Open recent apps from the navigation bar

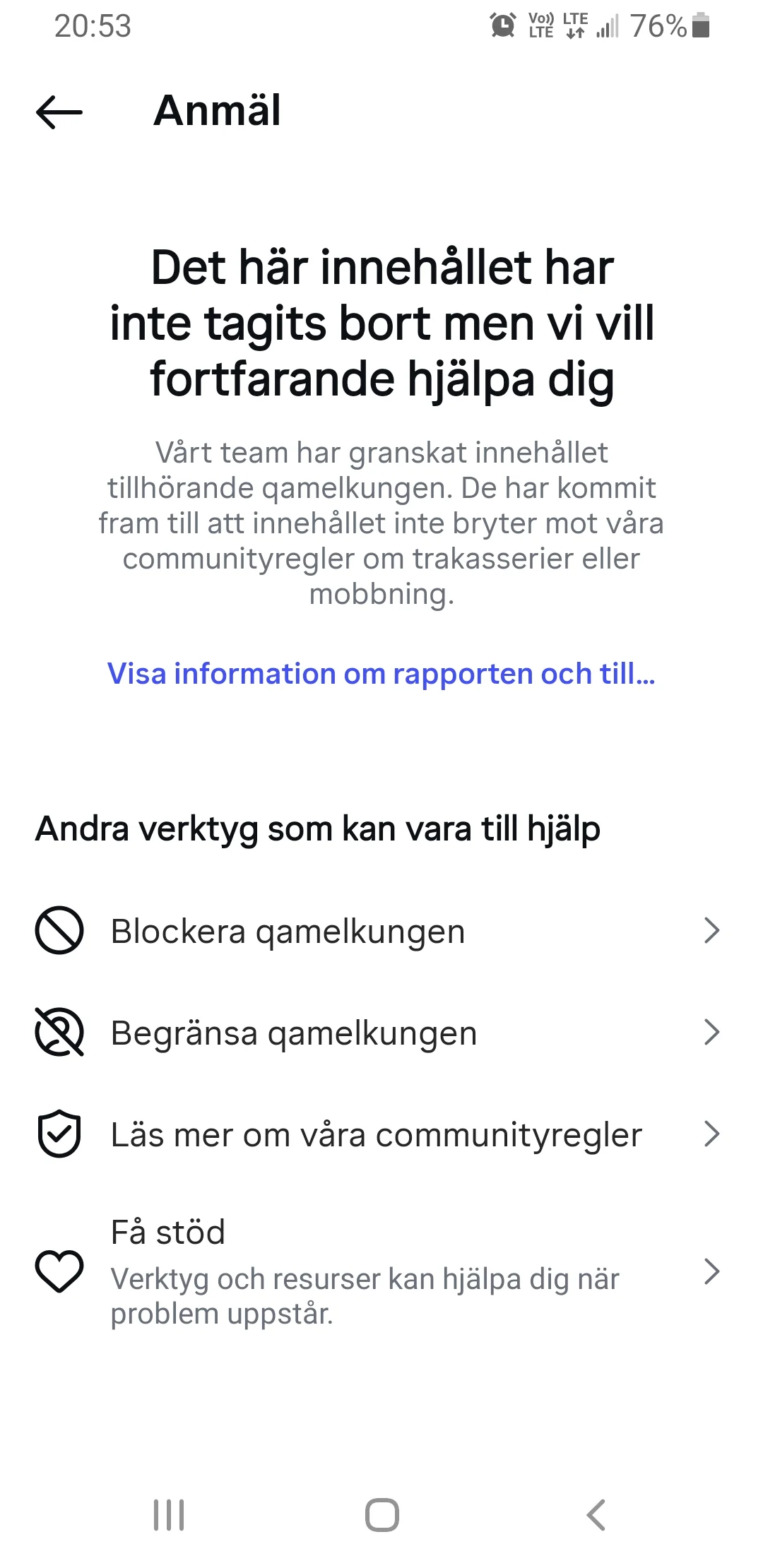tap(169, 1514)
